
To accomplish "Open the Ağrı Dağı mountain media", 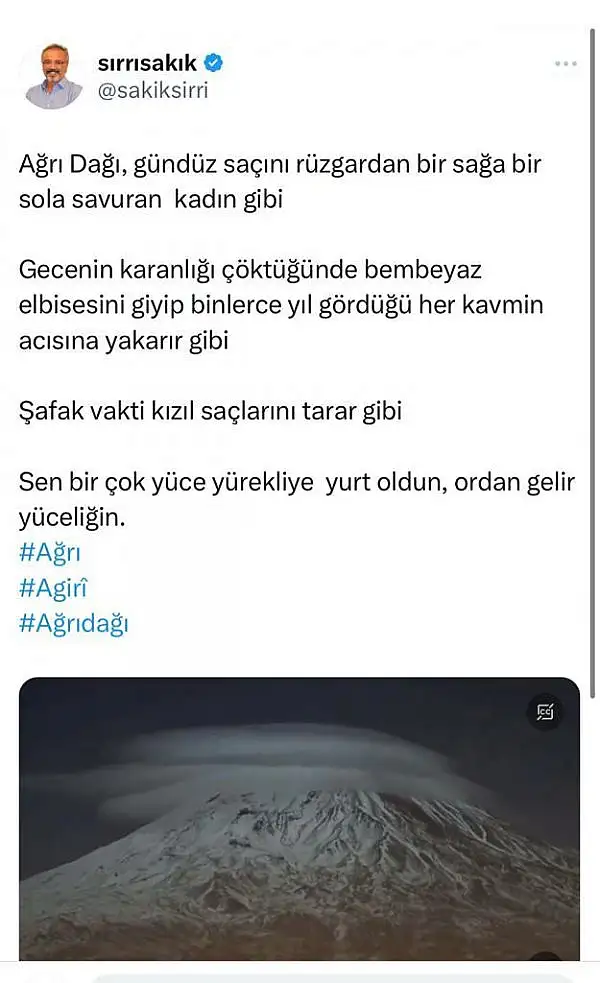I will (298, 830).
